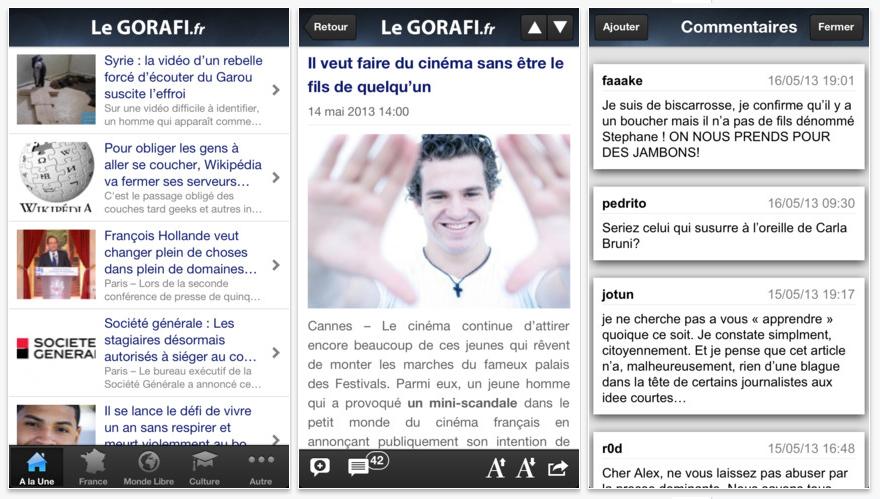Switch to the A la Une tab
880x499 pixels.
37,468
